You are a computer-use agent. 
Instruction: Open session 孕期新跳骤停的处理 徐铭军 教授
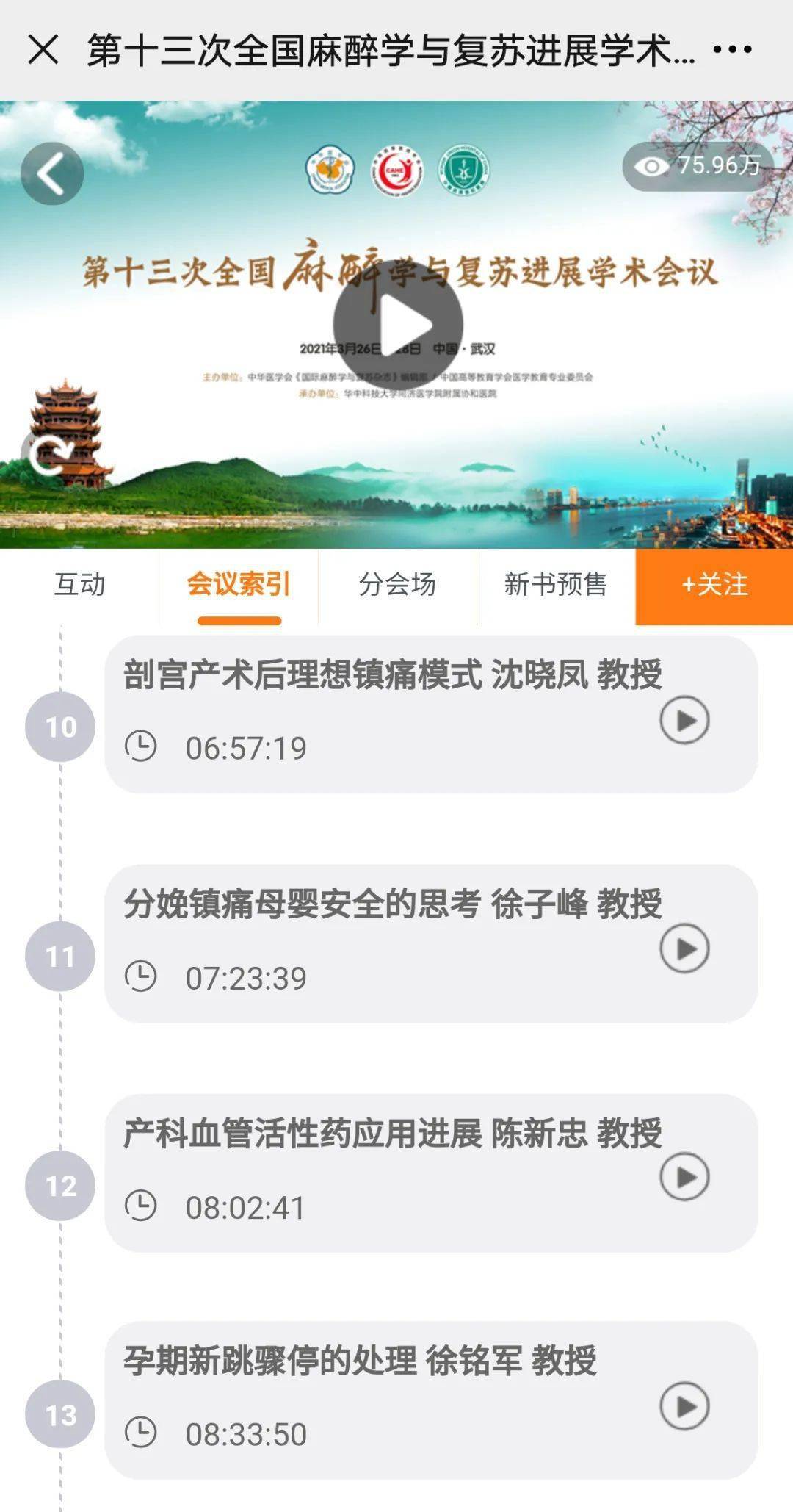pyautogui.click(x=360, y=1361)
